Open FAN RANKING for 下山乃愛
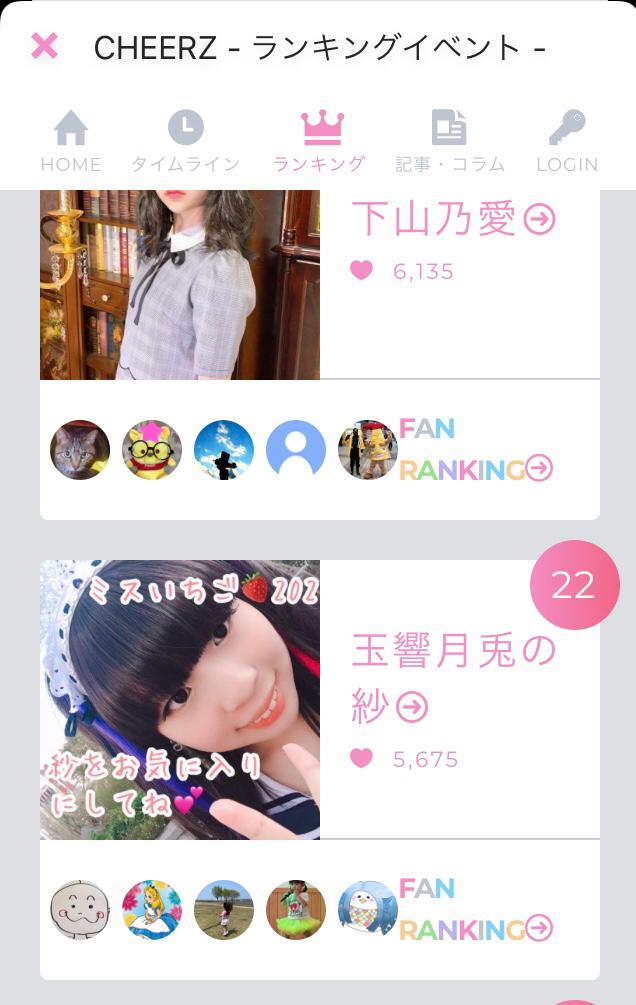Image resolution: width=636 pixels, height=1005 pixels. click(x=476, y=449)
